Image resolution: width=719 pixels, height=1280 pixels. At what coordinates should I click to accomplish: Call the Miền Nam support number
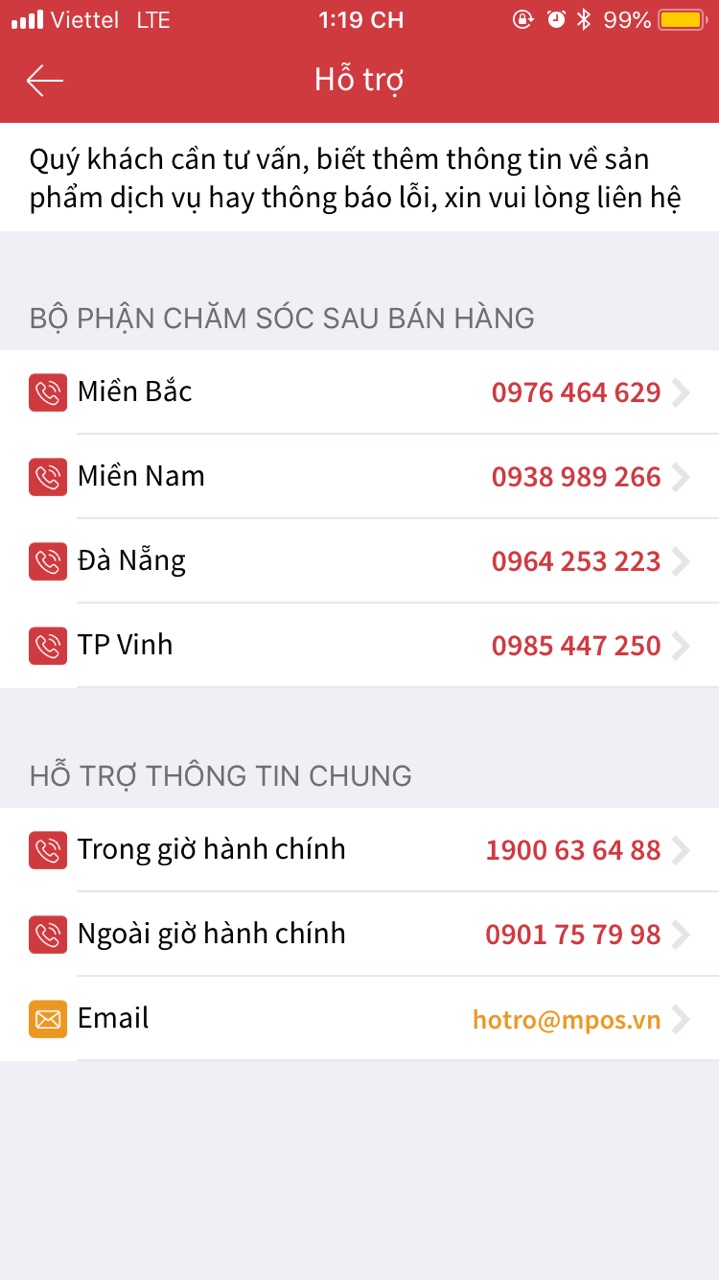pyautogui.click(x=359, y=476)
